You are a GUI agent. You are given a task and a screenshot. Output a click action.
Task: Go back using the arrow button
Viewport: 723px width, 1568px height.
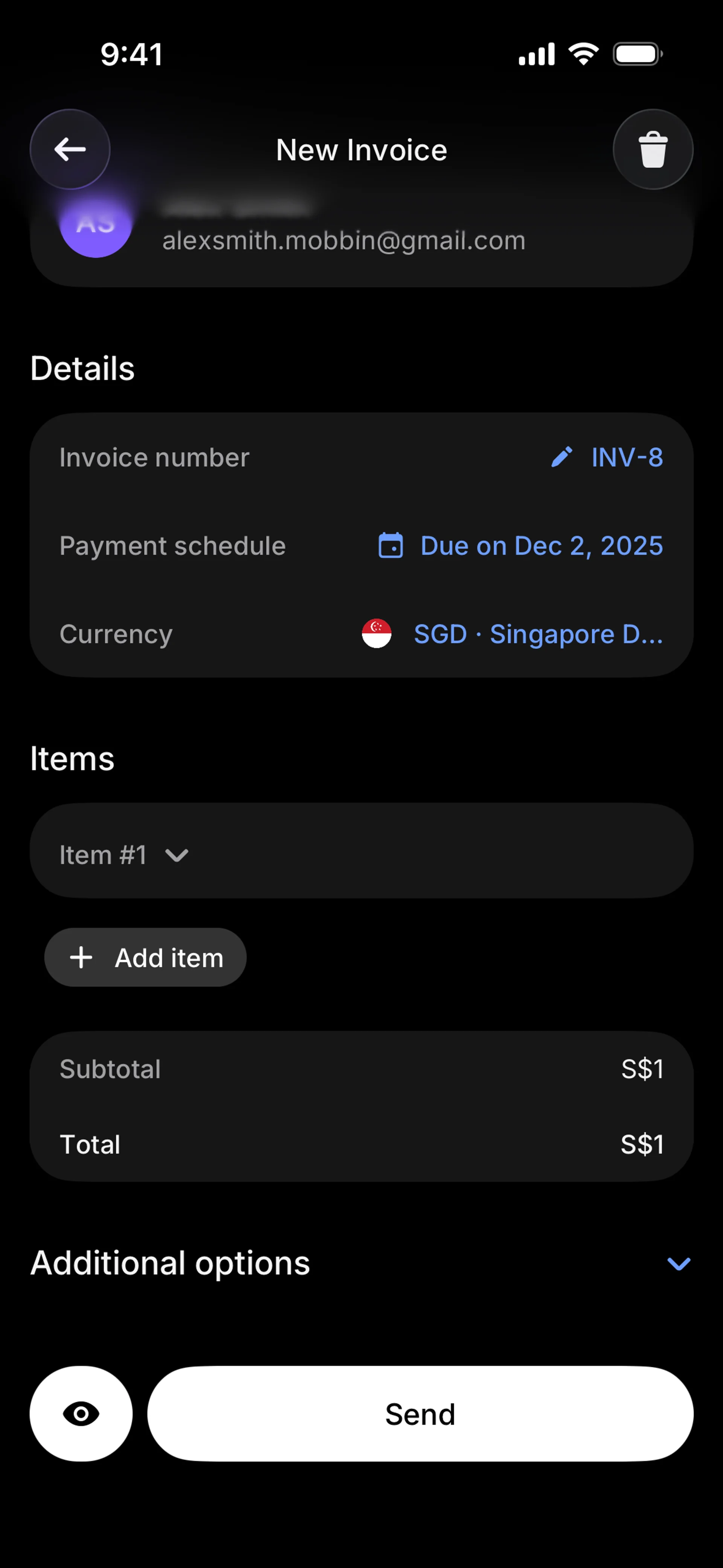tap(70, 149)
